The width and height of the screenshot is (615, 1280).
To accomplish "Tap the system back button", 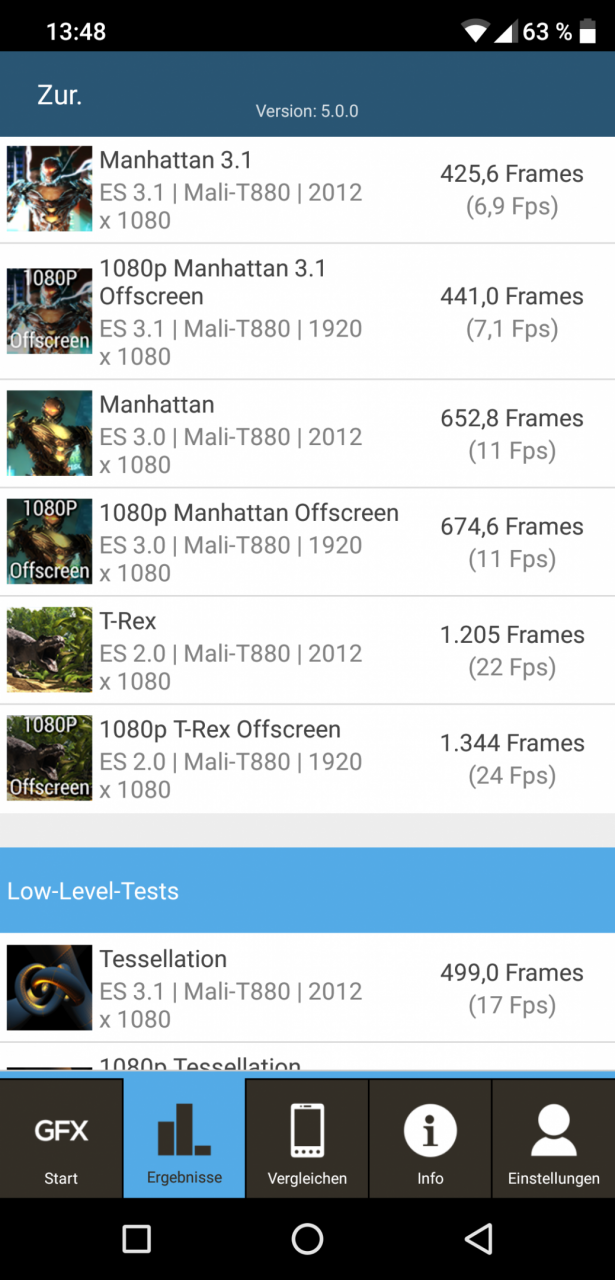I will [479, 1239].
